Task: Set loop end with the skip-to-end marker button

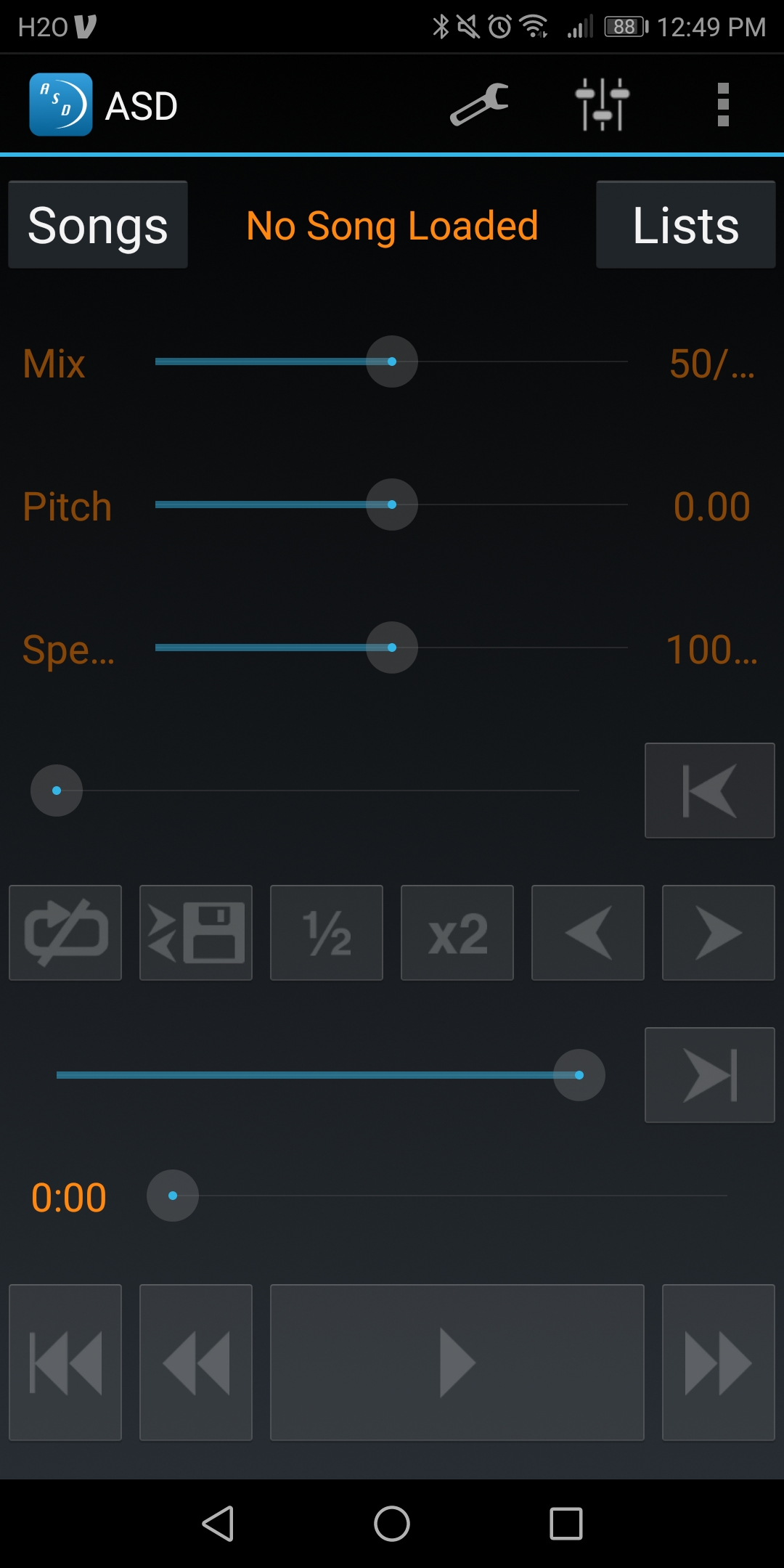Action: tap(710, 1075)
